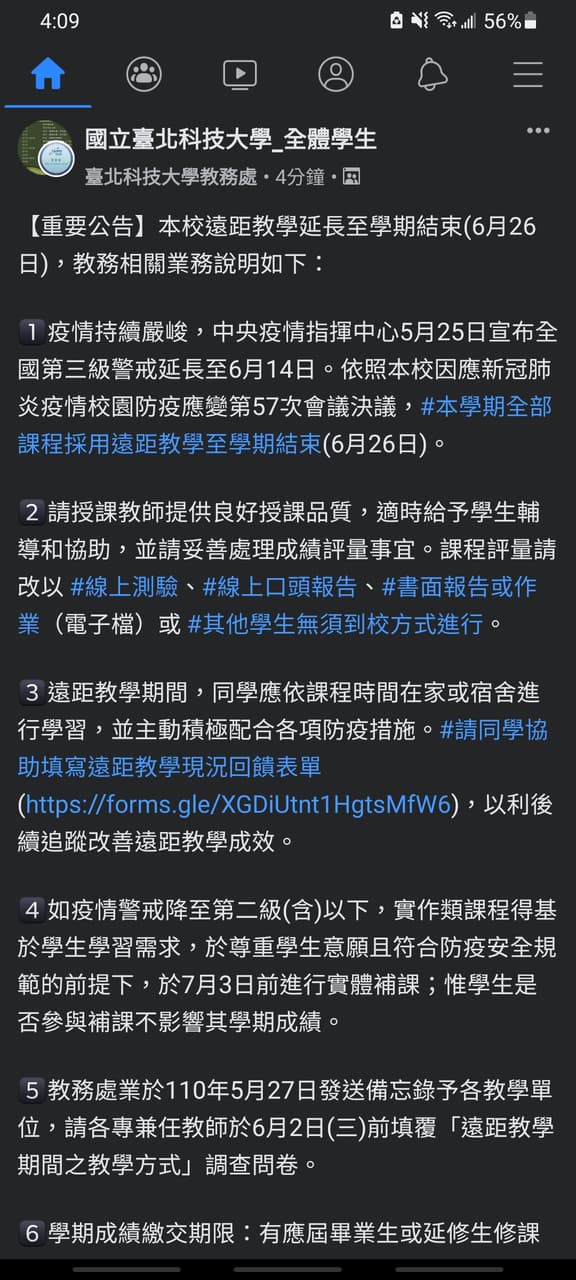Open the Watch video tab
This screenshot has width=576, height=1280.
tap(240, 74)
